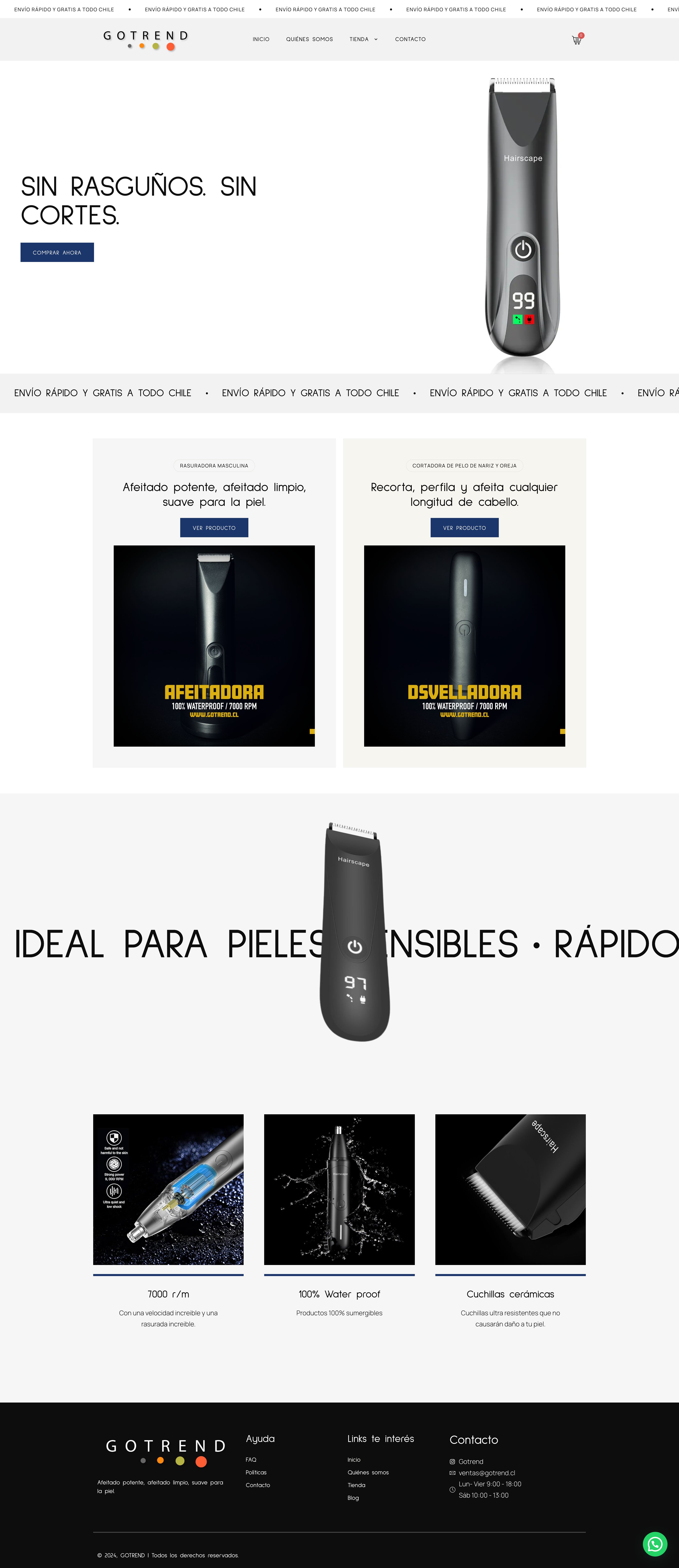Screen dimensions: 679x1568
Task: View product under Rasuradora Masculina
Action: click(214, 528)
